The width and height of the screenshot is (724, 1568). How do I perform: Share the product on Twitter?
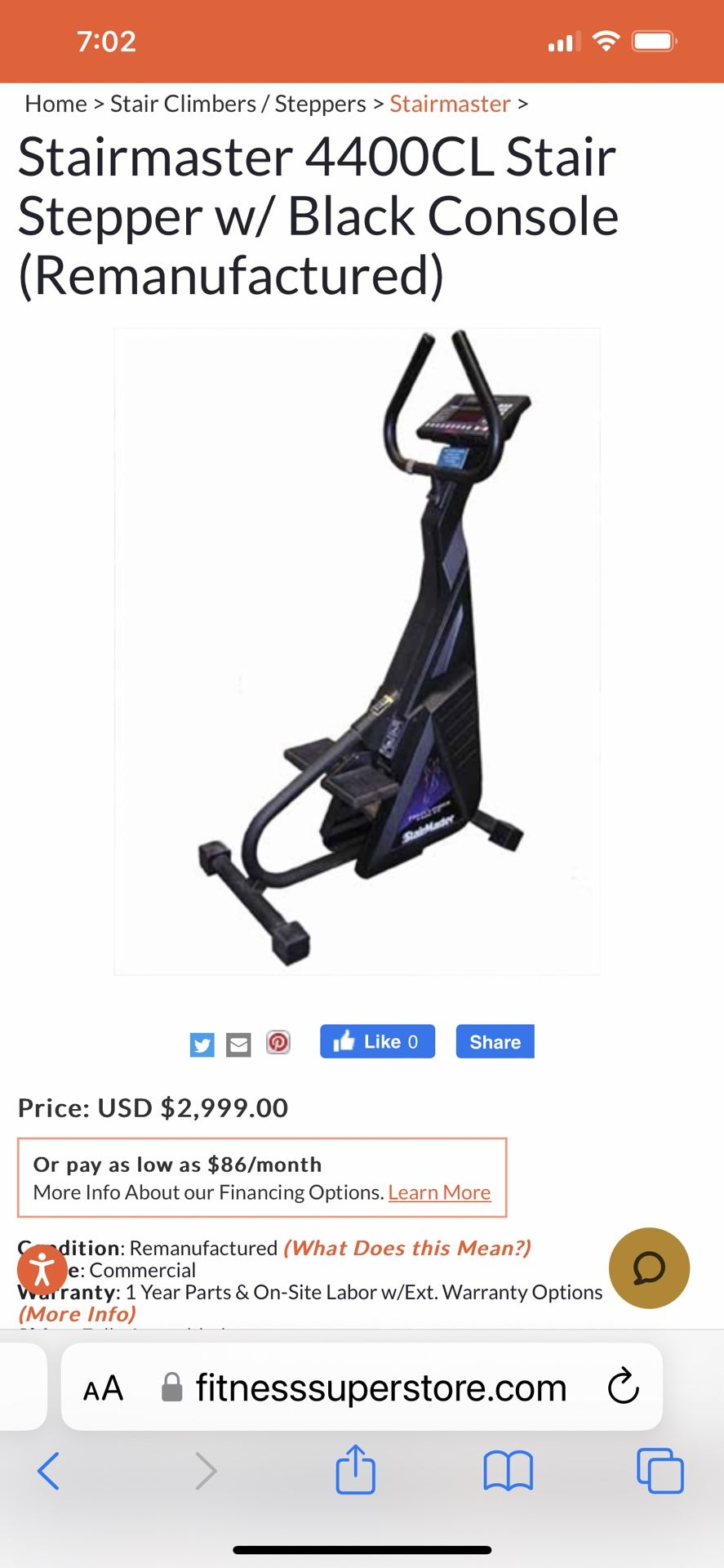tap(202, 1044)
